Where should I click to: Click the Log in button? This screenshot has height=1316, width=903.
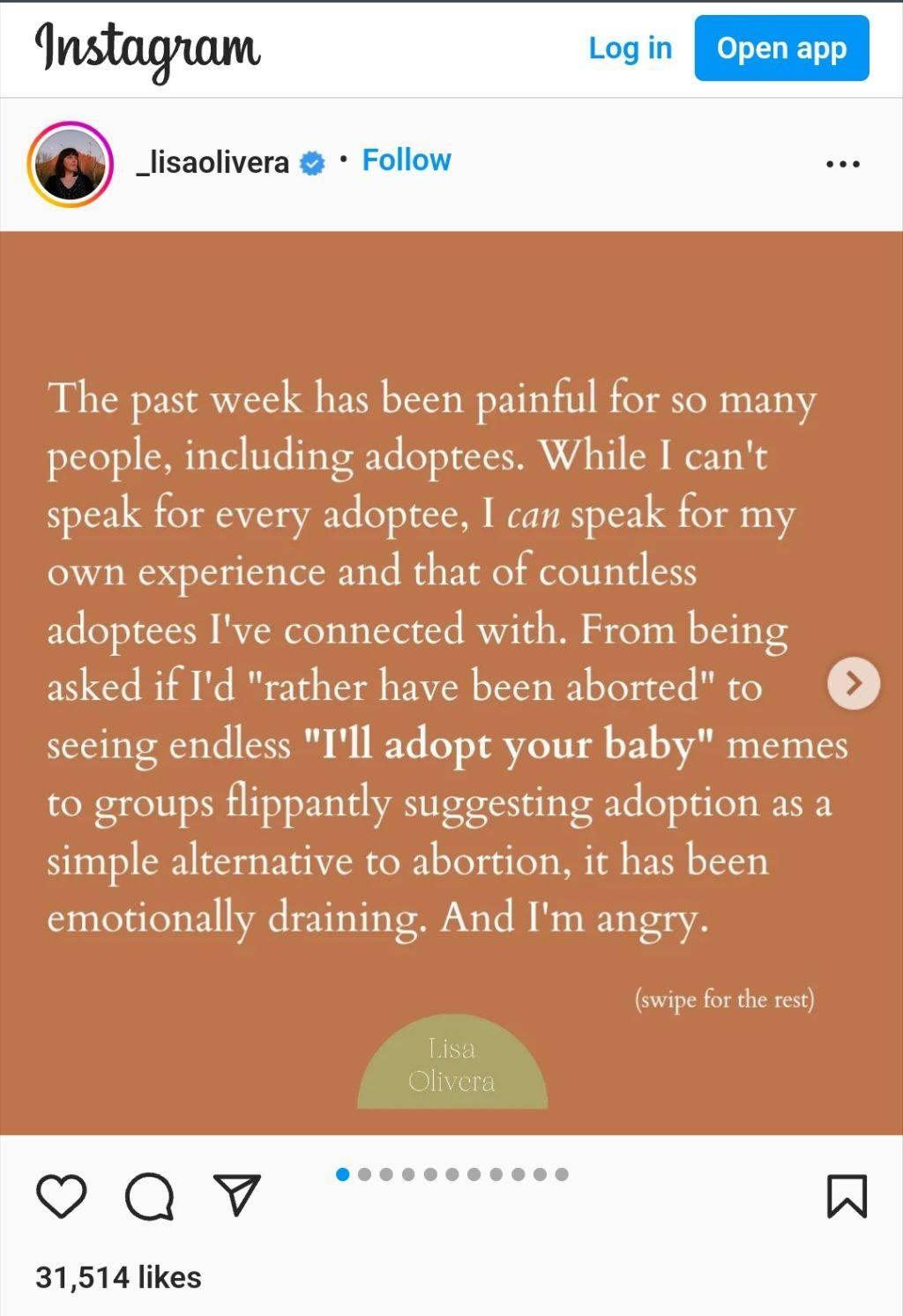click(x=631, y=49)
